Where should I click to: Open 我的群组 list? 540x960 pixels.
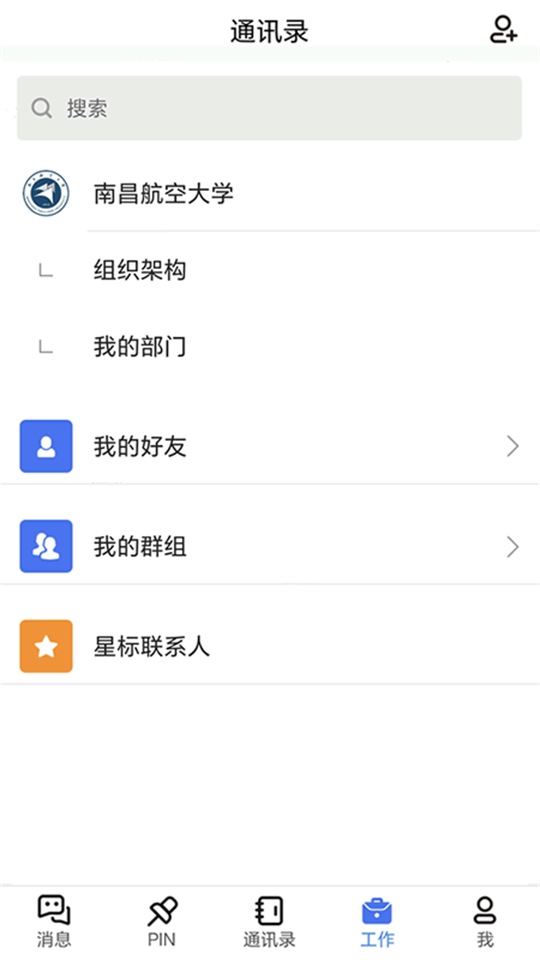270,546
